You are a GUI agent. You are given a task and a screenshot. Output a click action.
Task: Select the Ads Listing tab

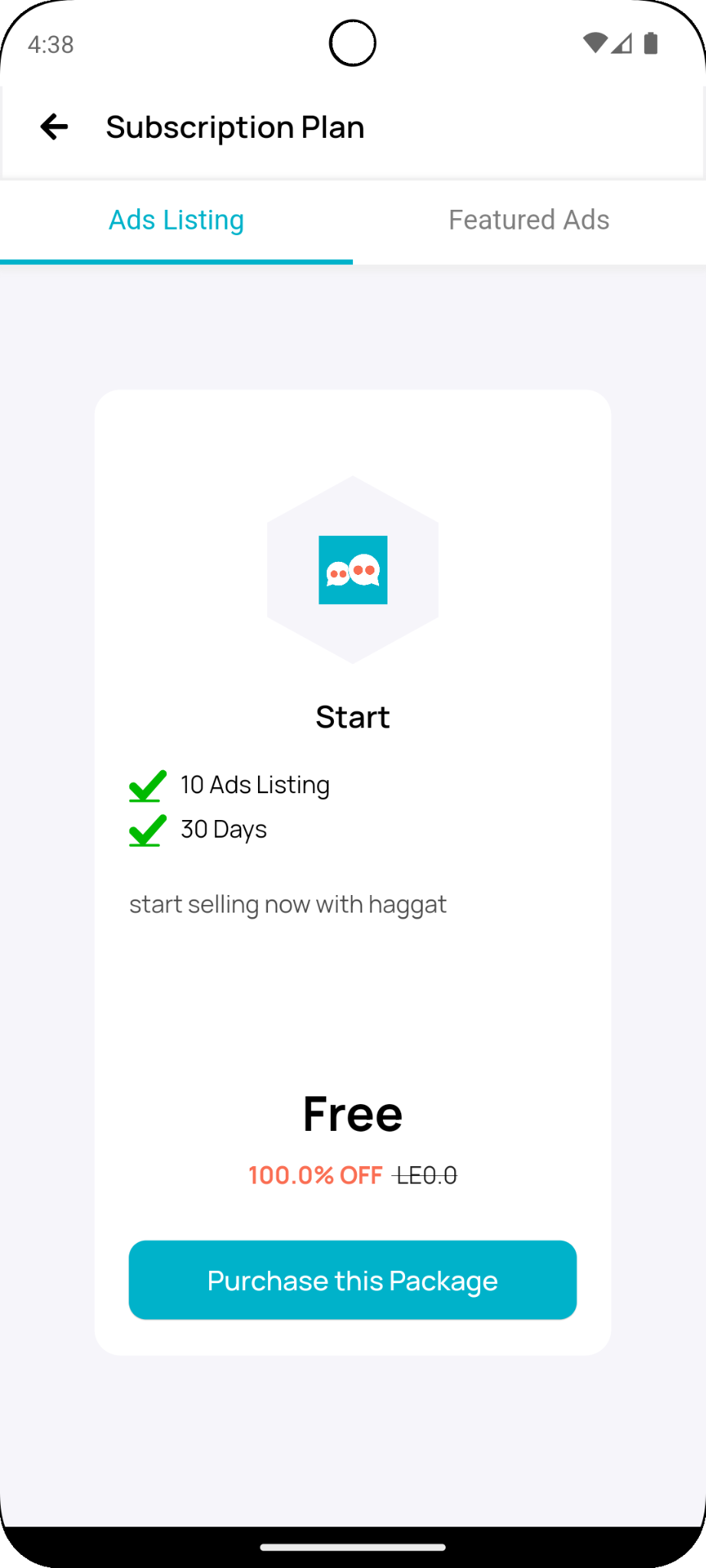[x=176, y=220]
